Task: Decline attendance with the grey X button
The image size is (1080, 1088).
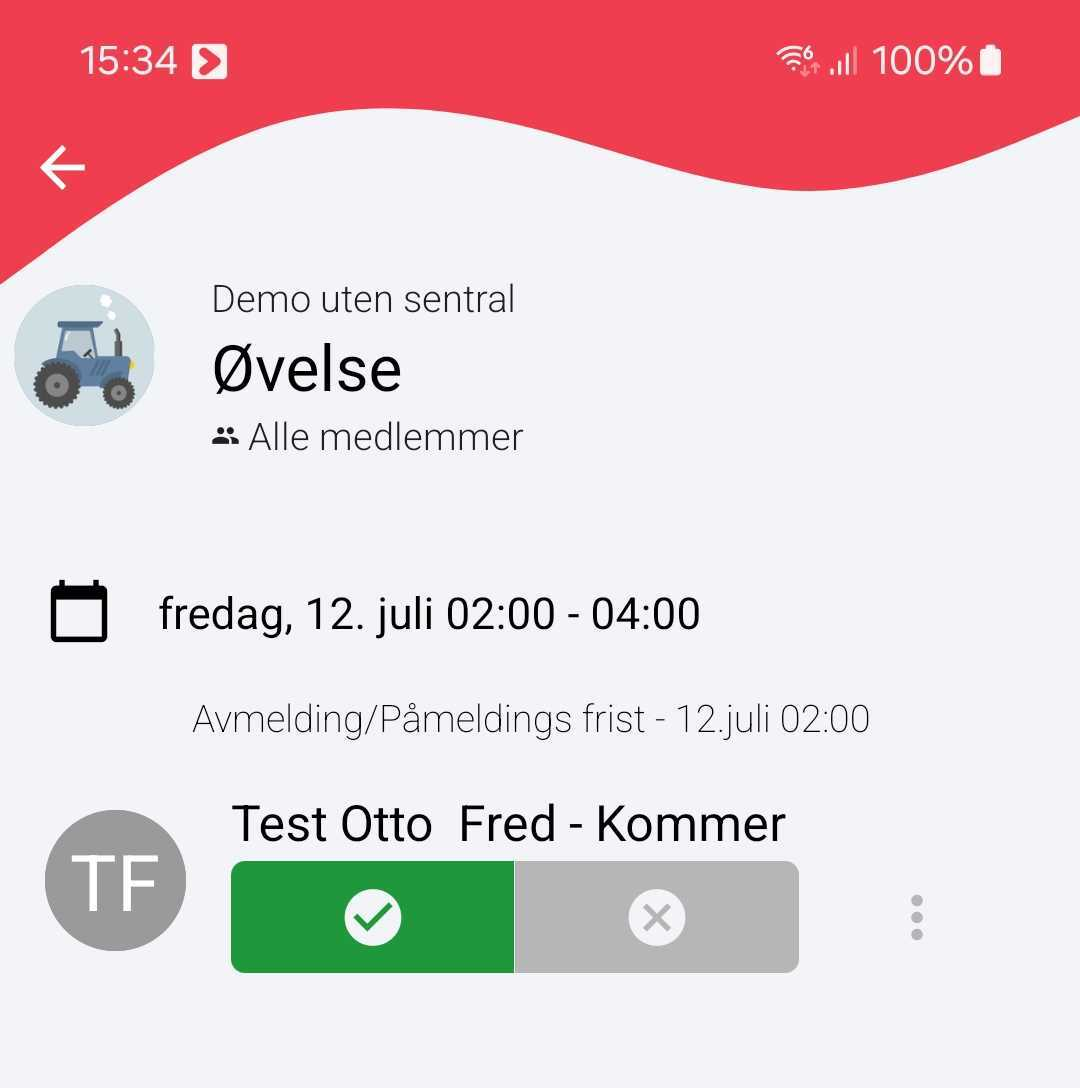Action: pyautogui.click(x=657, y=917)
